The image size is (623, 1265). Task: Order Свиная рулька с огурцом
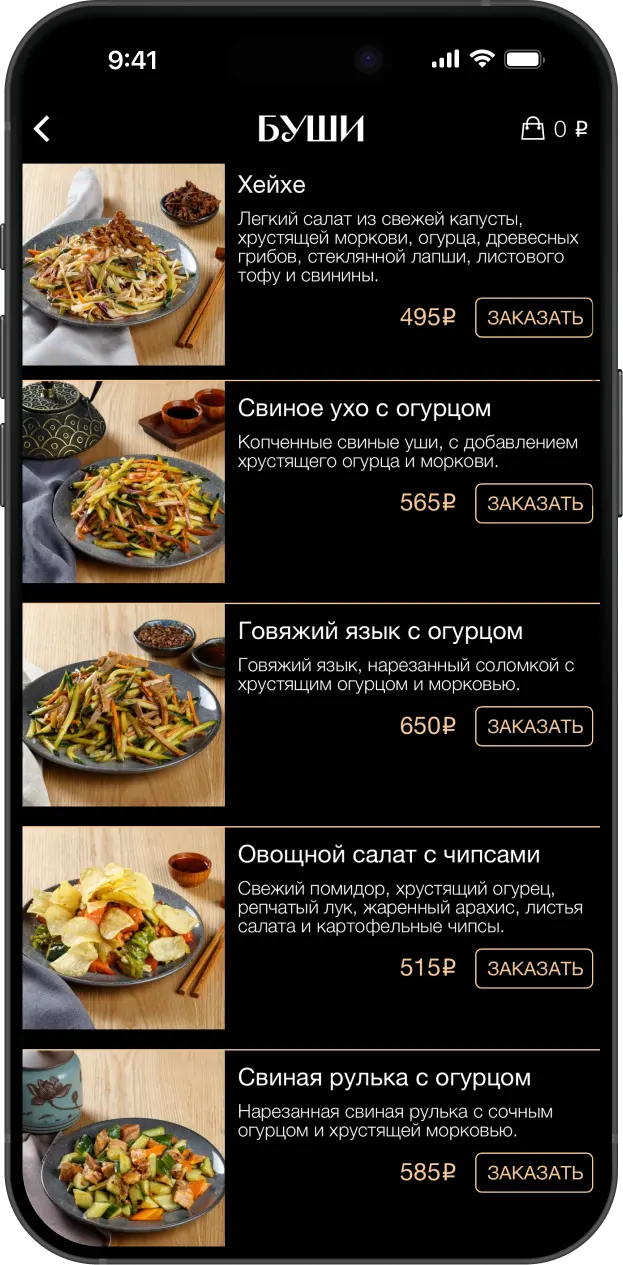click(534, 1172)
